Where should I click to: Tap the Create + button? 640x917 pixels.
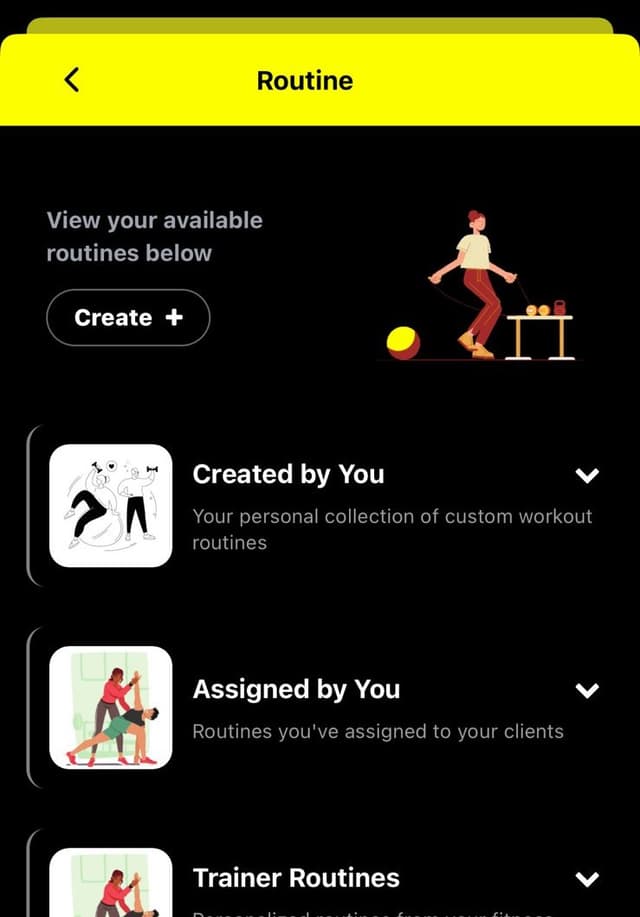[128, 318]
